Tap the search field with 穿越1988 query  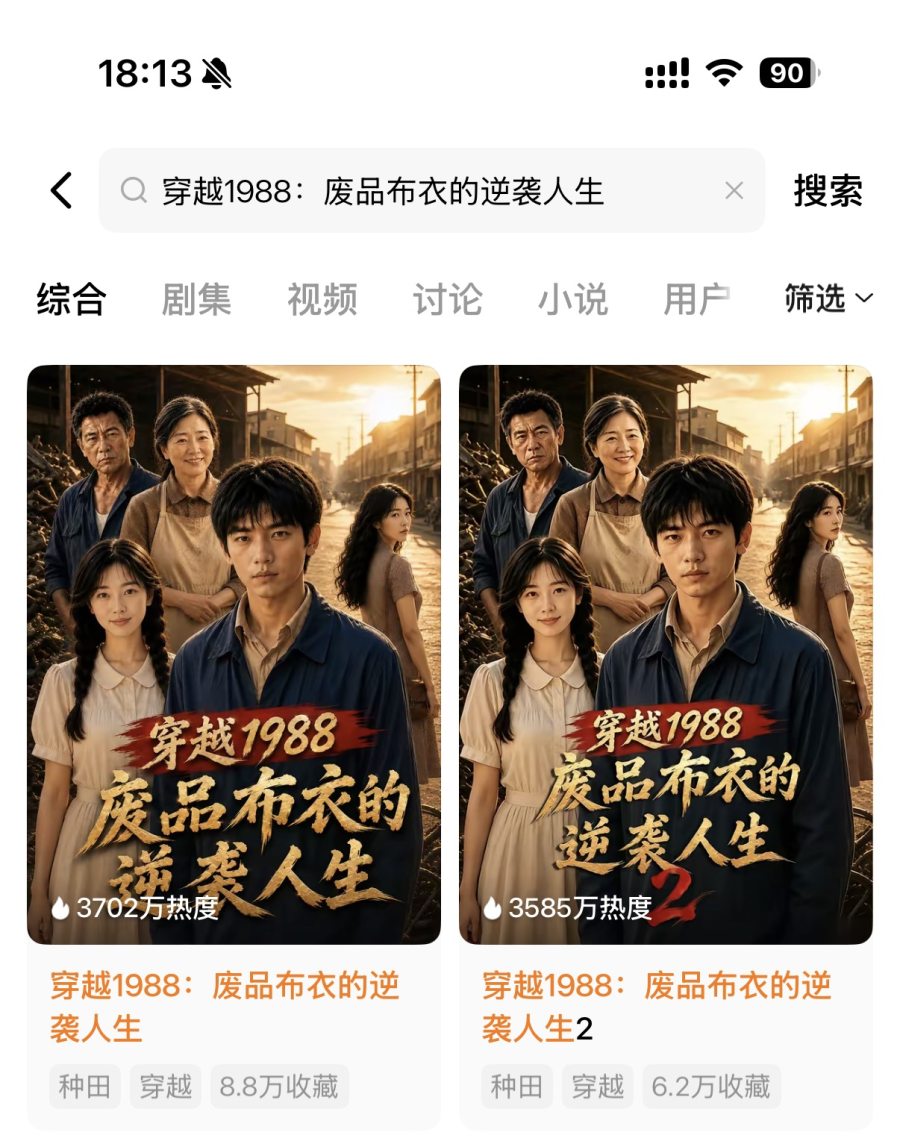tap(431, 191)
